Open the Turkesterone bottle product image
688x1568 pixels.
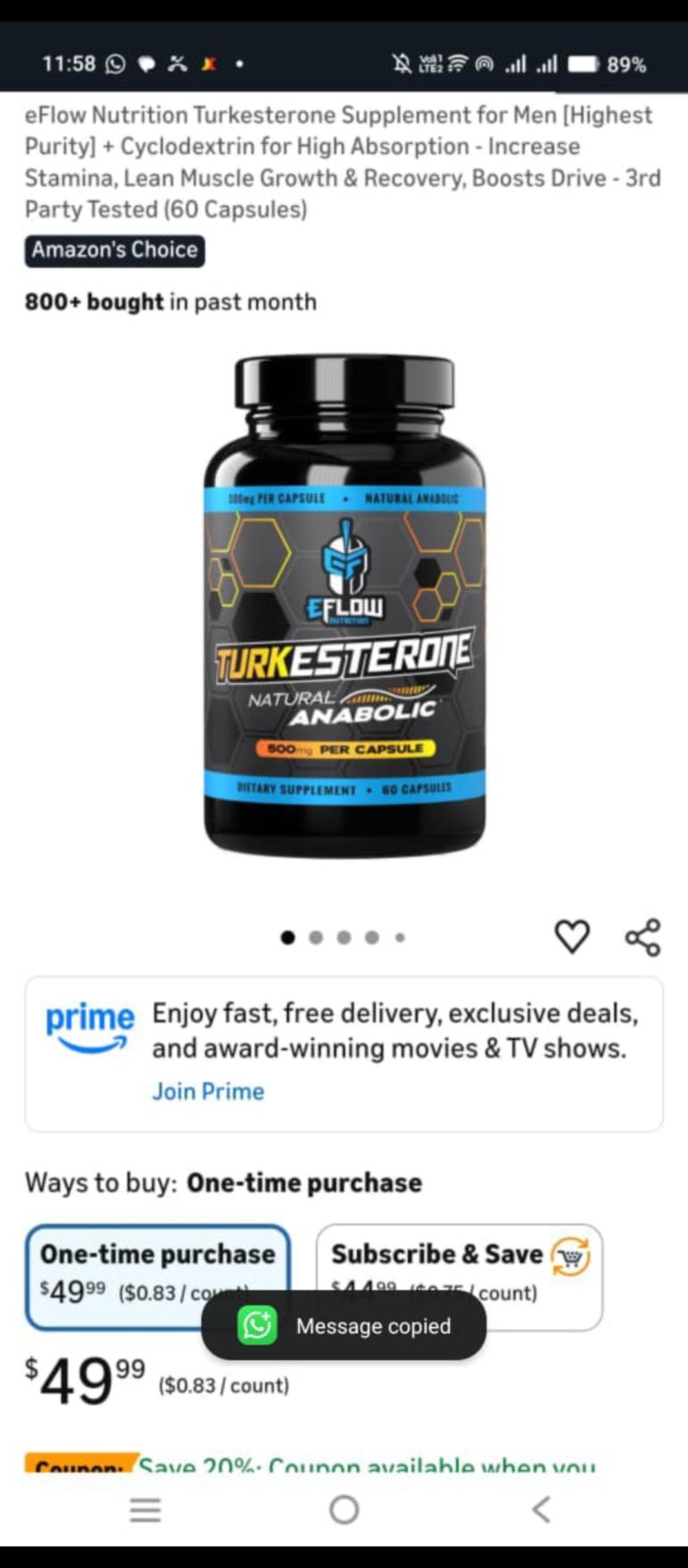tap(344, 607)
